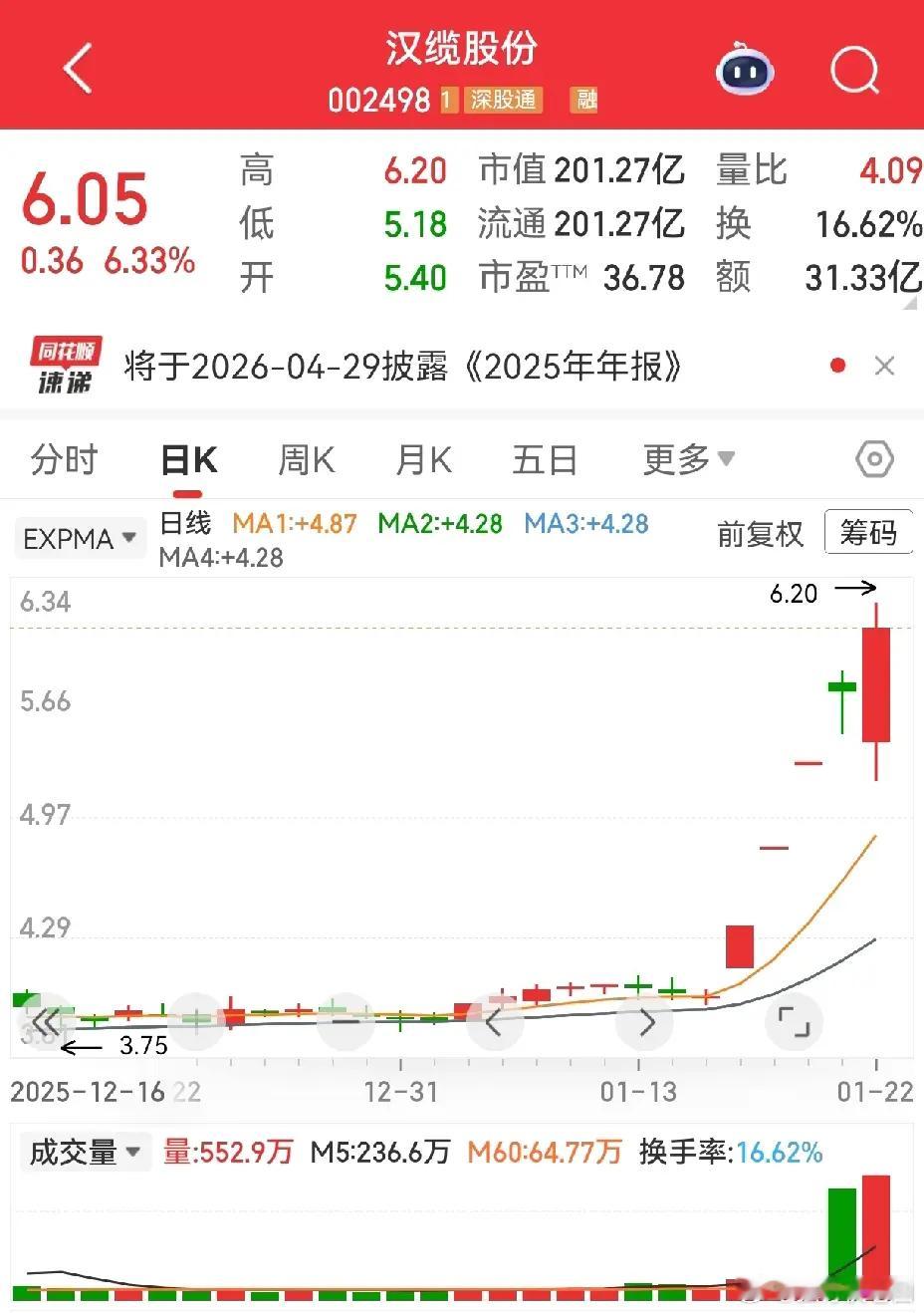
Task: Go back from the 汉缆股份 stock page
Action: point(78,69)
